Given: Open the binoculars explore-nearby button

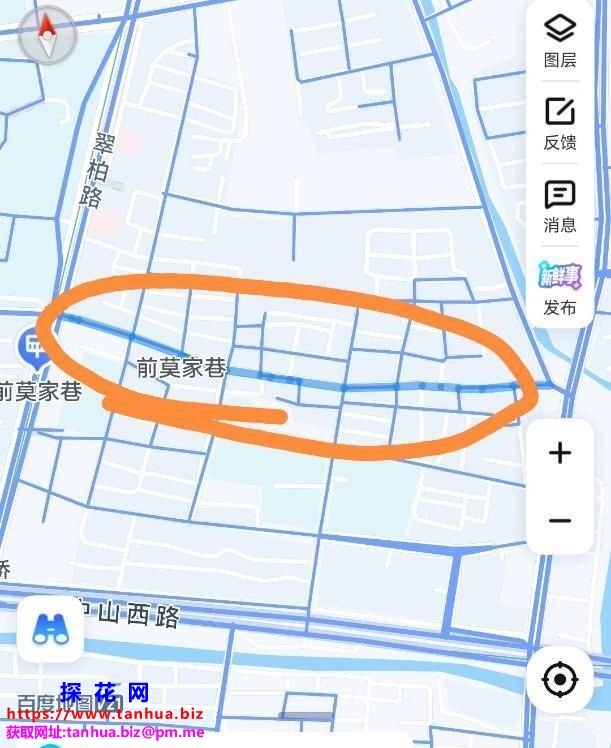Looking at the screenshot, I should pyautogui.click(x=49, y=629).
